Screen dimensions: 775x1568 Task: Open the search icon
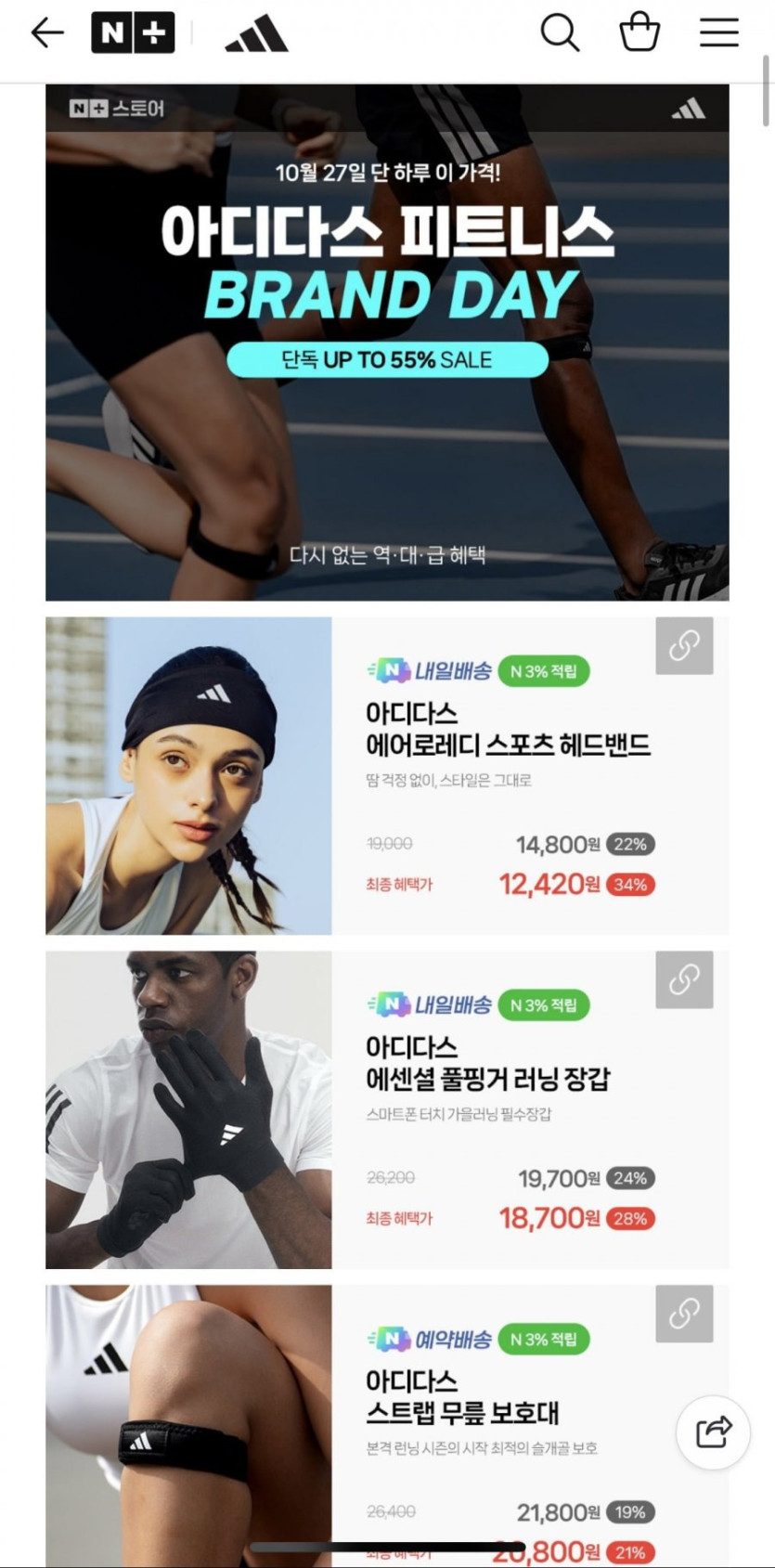(x=560, y=33)
